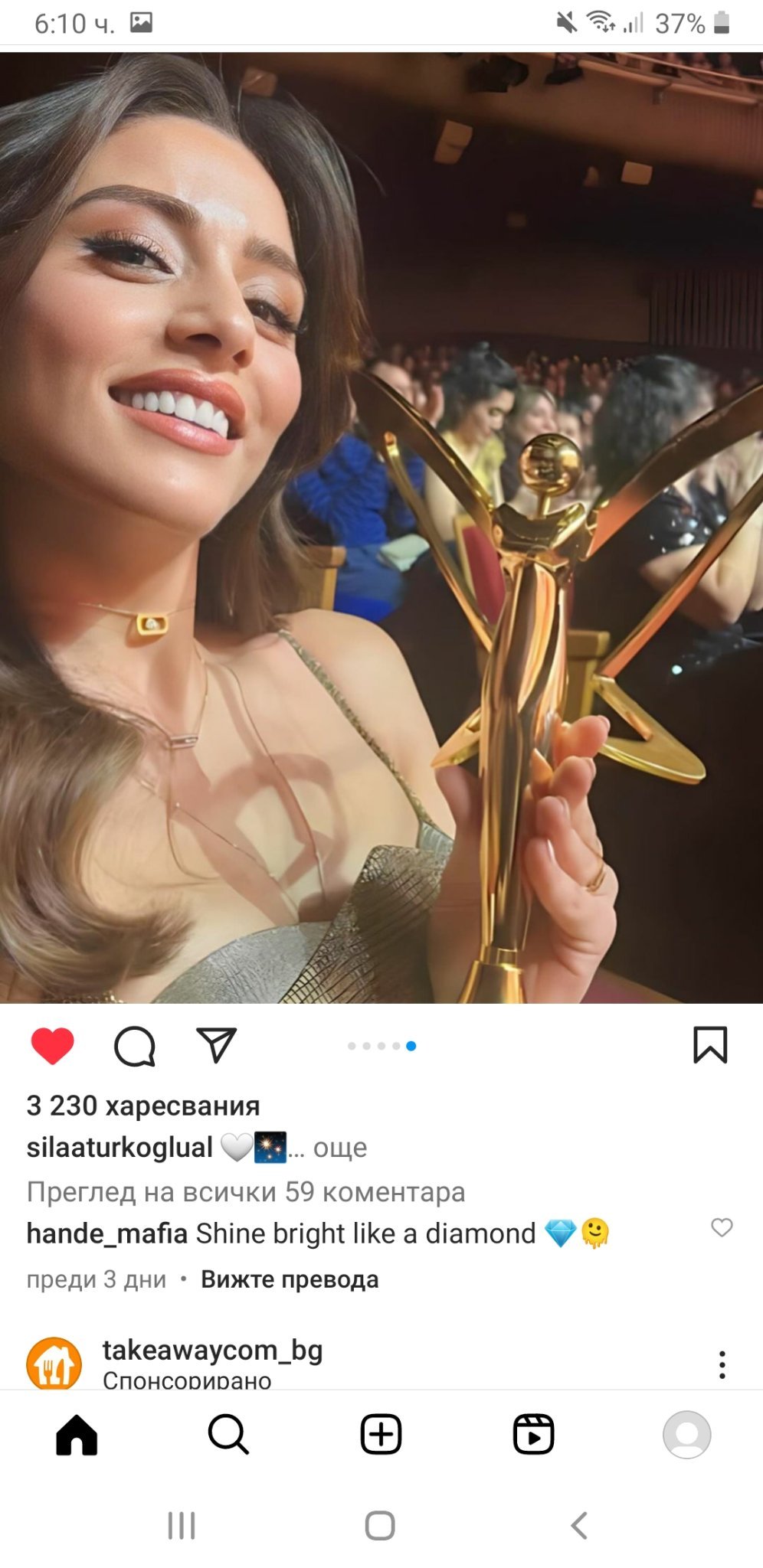This screenshot has height=1568, width=763.
Task: Open your profile tab
Action: click(x=686, y=1434)
